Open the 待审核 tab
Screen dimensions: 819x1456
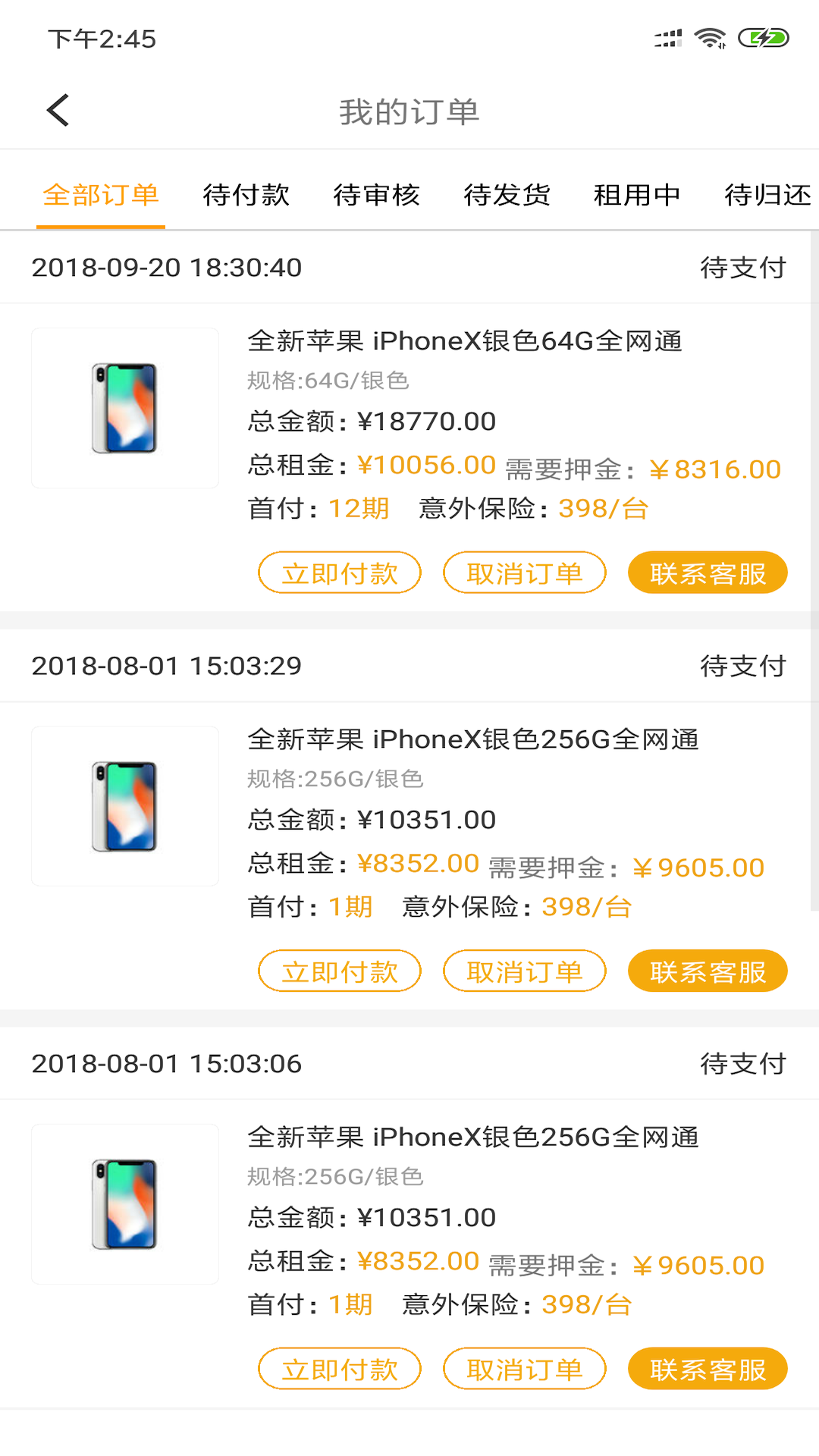point(377,195)
